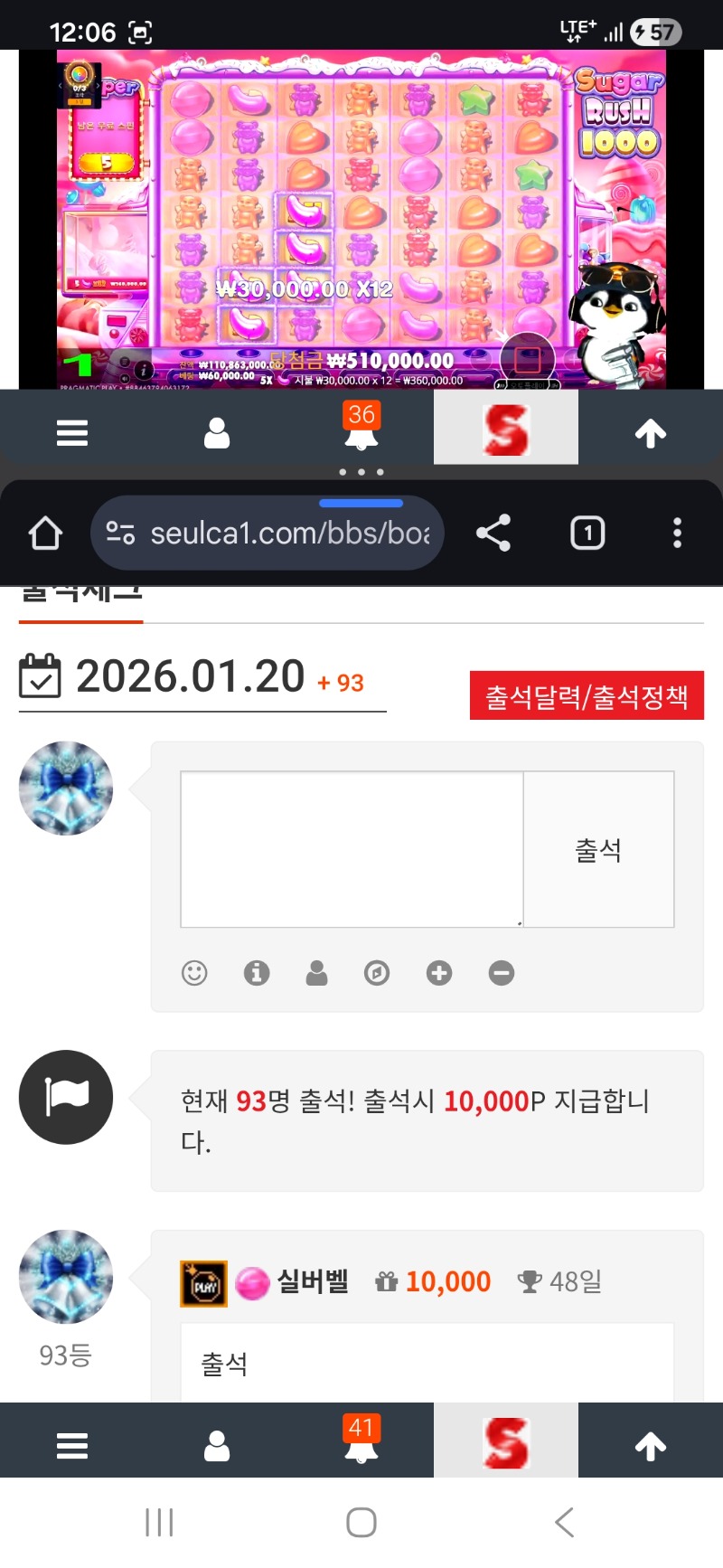Share the current page from the browser toolbar
723x1568 pixels.
click(493, 534)
